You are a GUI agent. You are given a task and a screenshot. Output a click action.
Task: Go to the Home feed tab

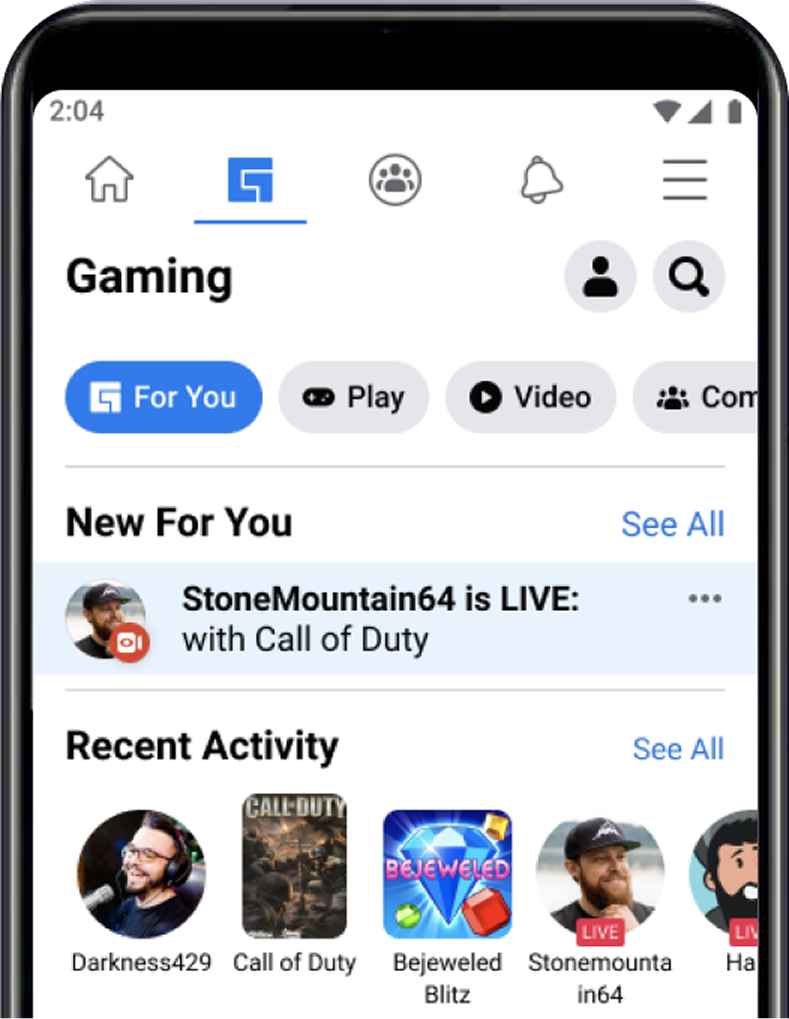[109, 181]
